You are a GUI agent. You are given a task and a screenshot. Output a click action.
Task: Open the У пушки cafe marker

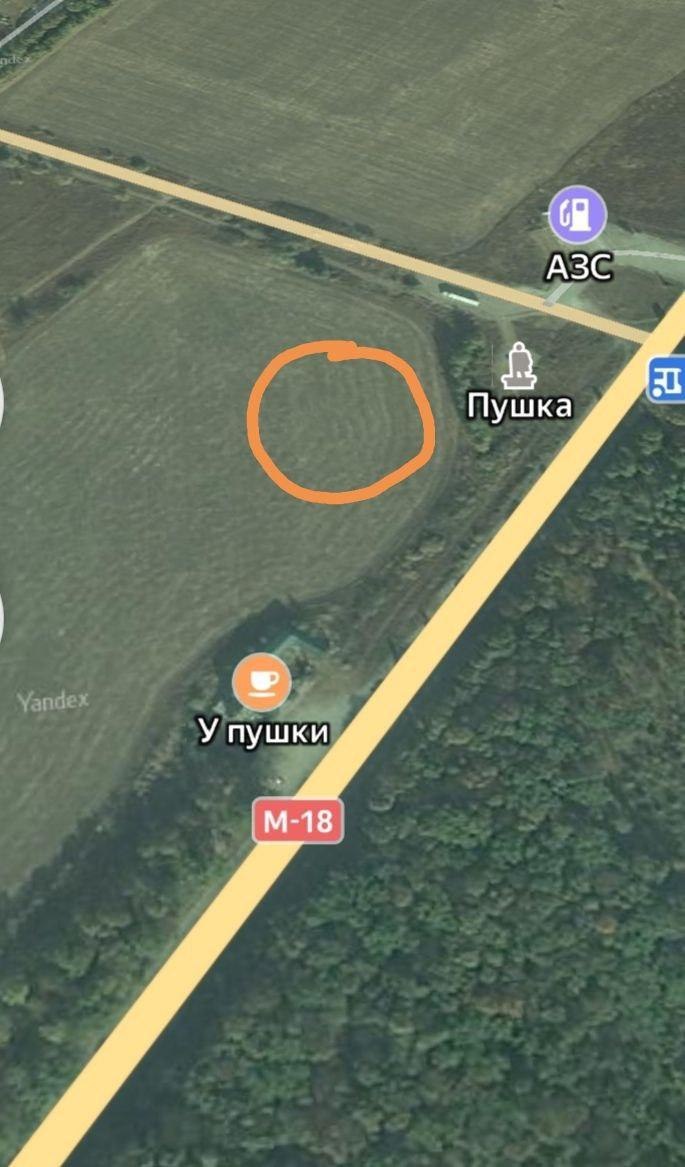262,681
